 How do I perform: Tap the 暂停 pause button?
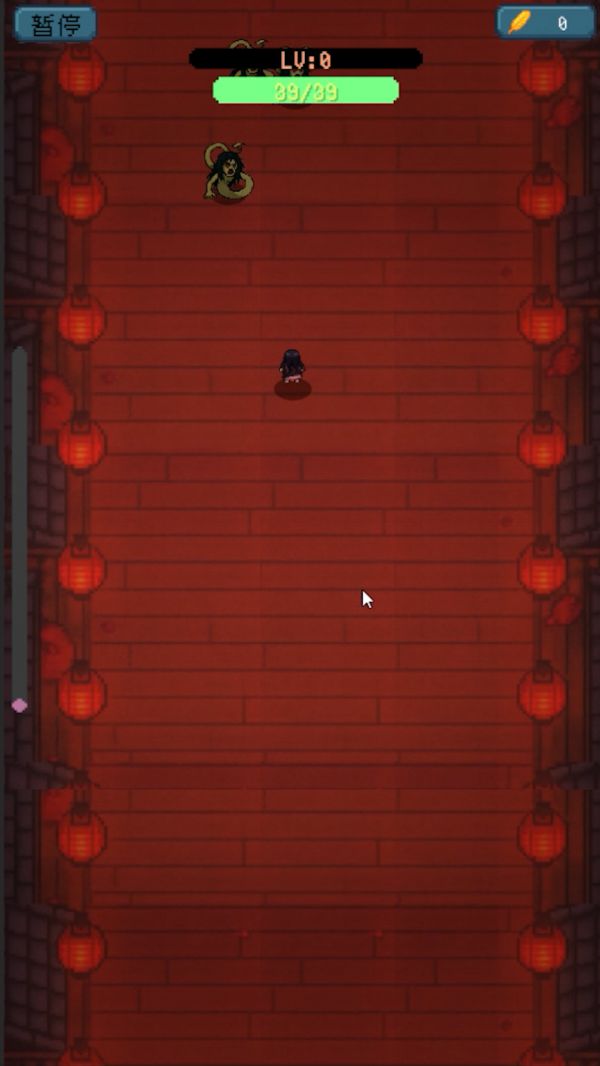(55, 24)
